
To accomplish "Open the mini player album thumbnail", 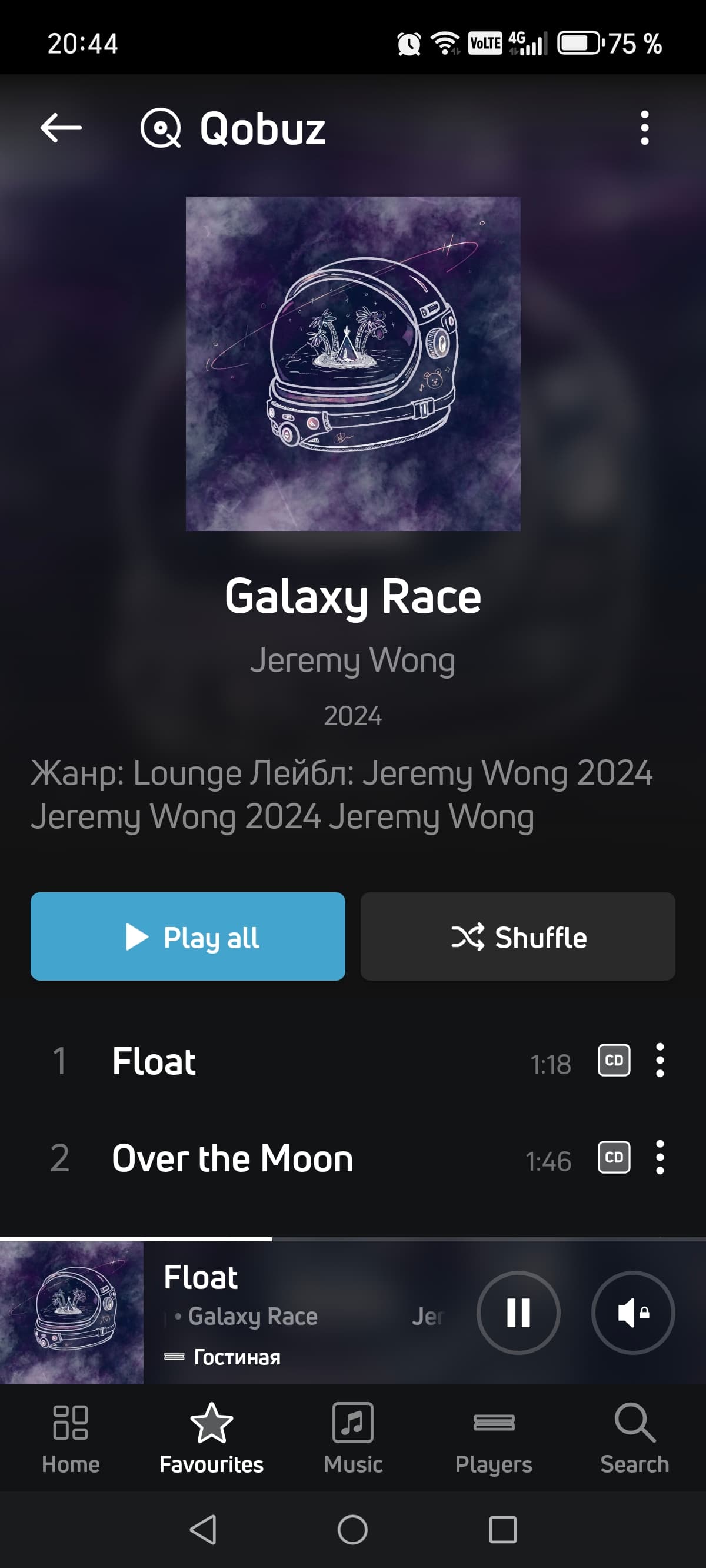I will pos(72,1313).
